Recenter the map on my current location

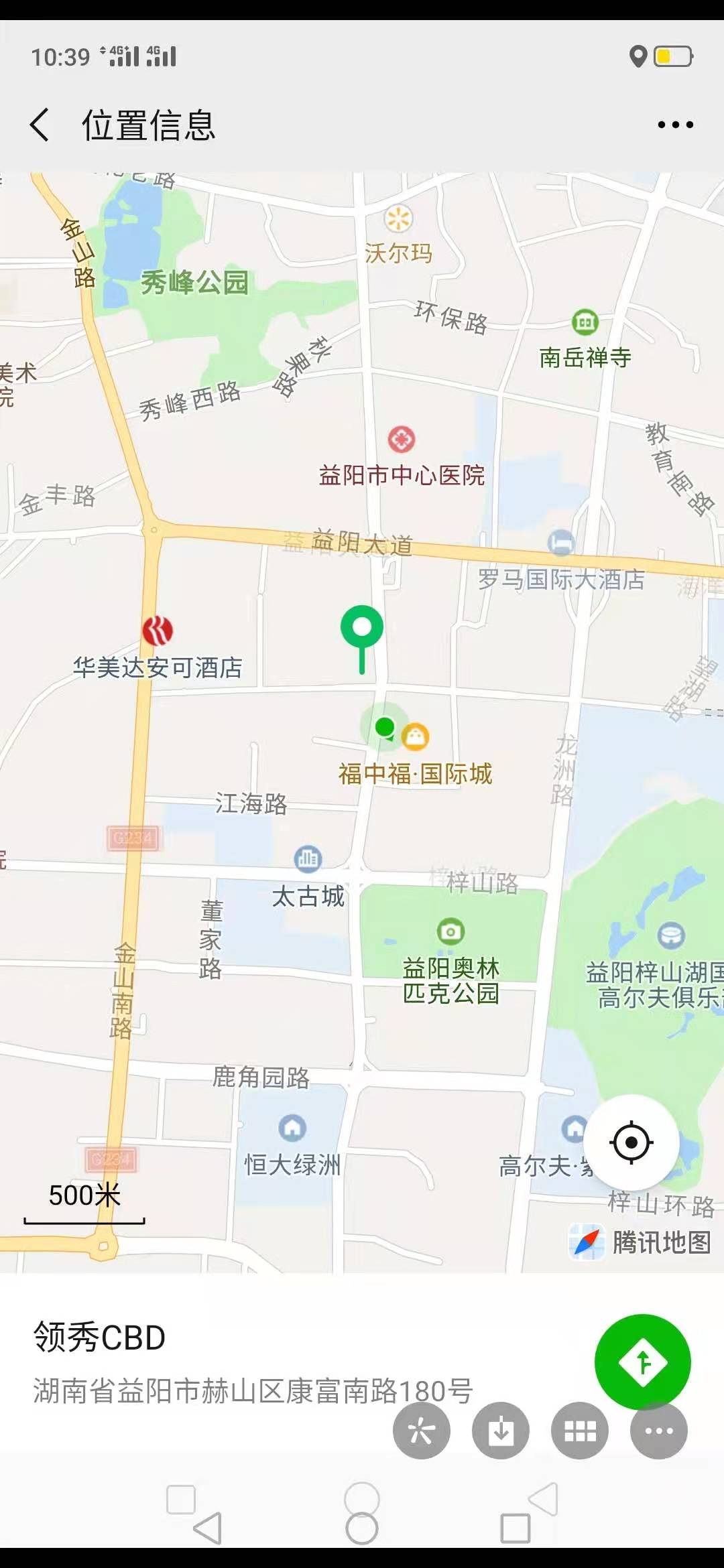click(631, 1142)
